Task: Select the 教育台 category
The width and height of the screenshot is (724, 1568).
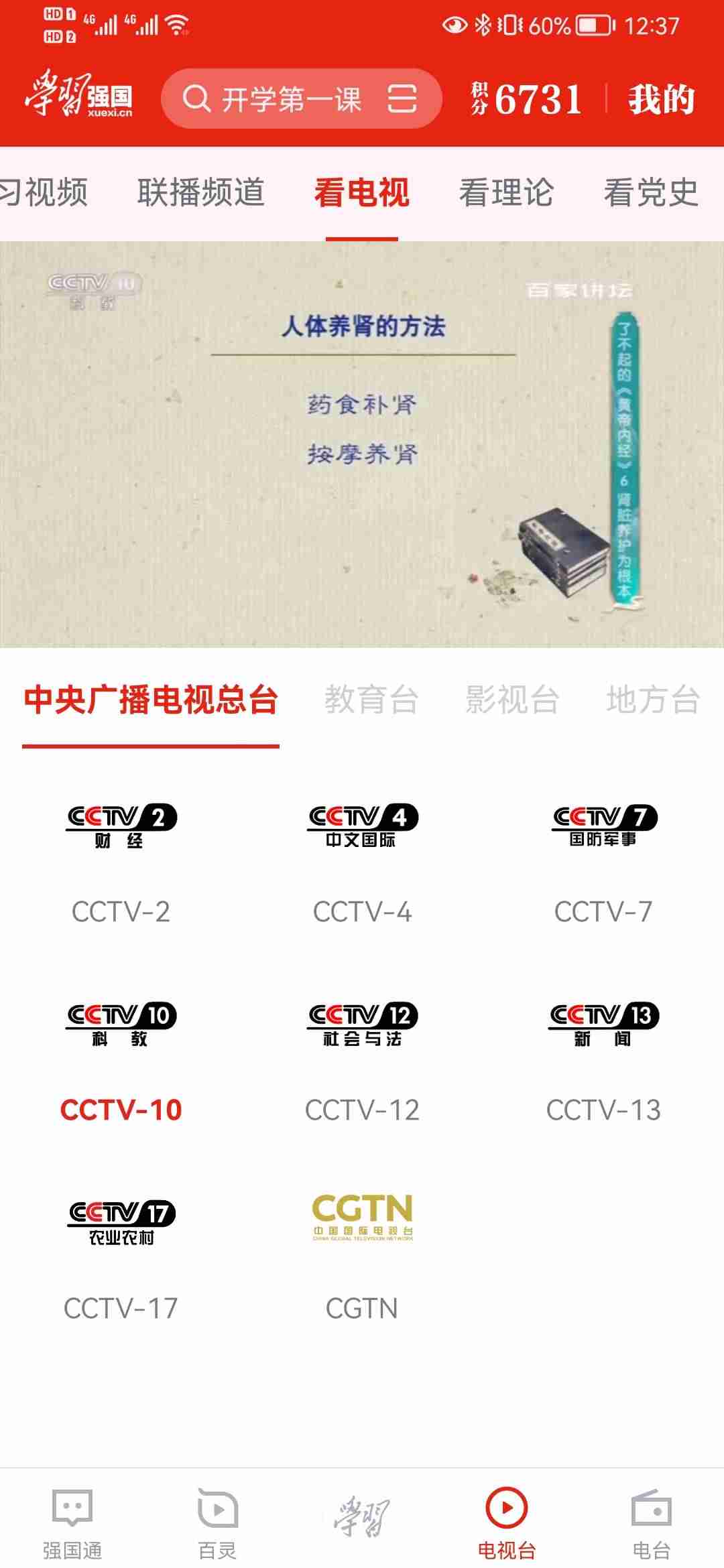Action: [371, 700]
